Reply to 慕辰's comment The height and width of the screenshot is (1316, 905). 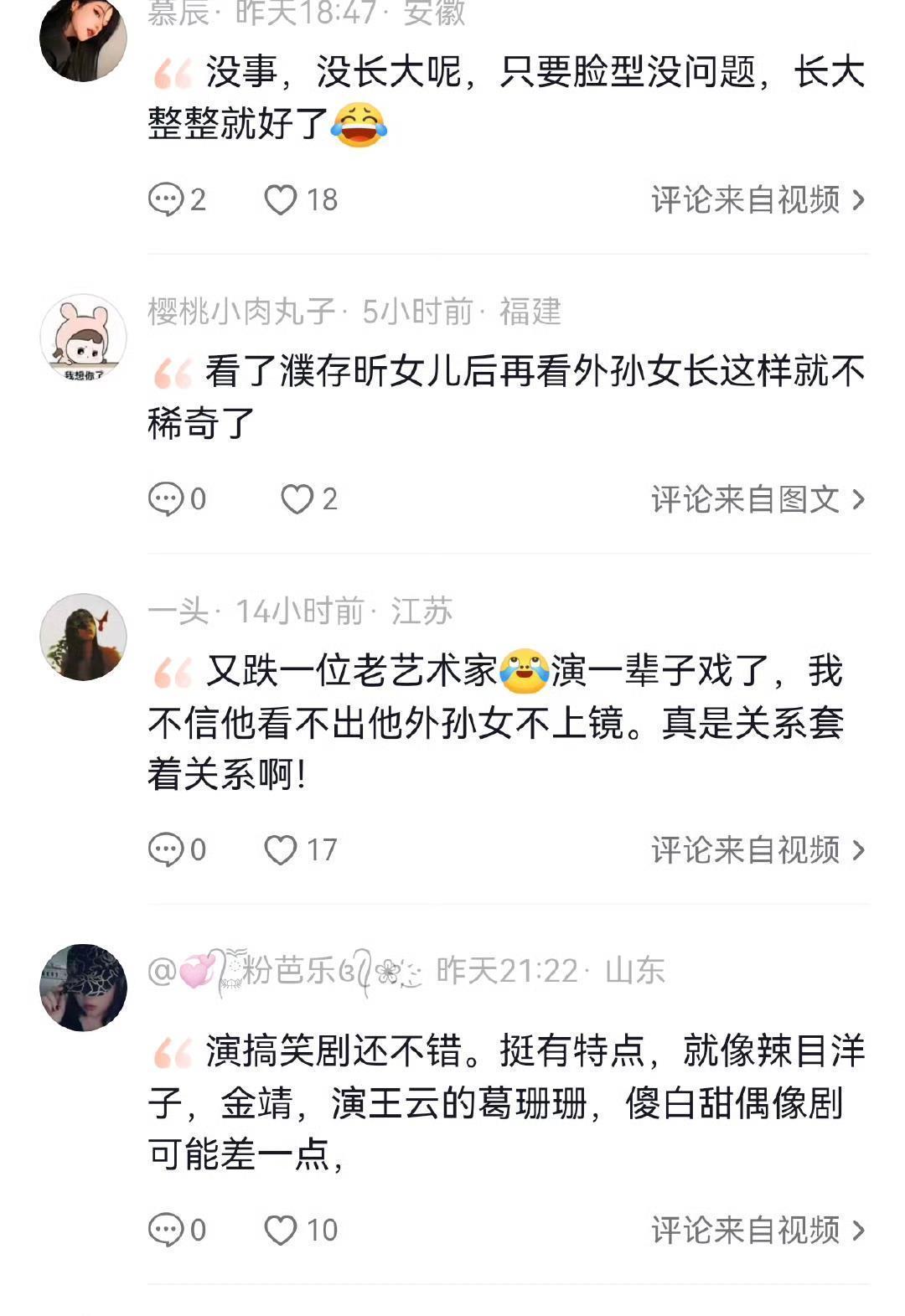click(x=166, y=199)
